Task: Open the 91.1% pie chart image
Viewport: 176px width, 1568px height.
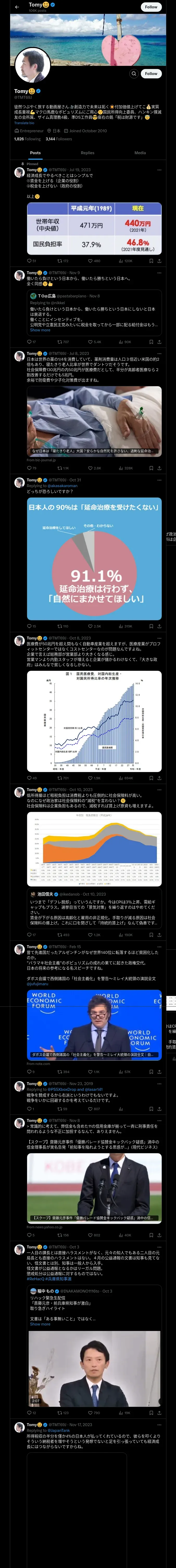Action: 94,559
